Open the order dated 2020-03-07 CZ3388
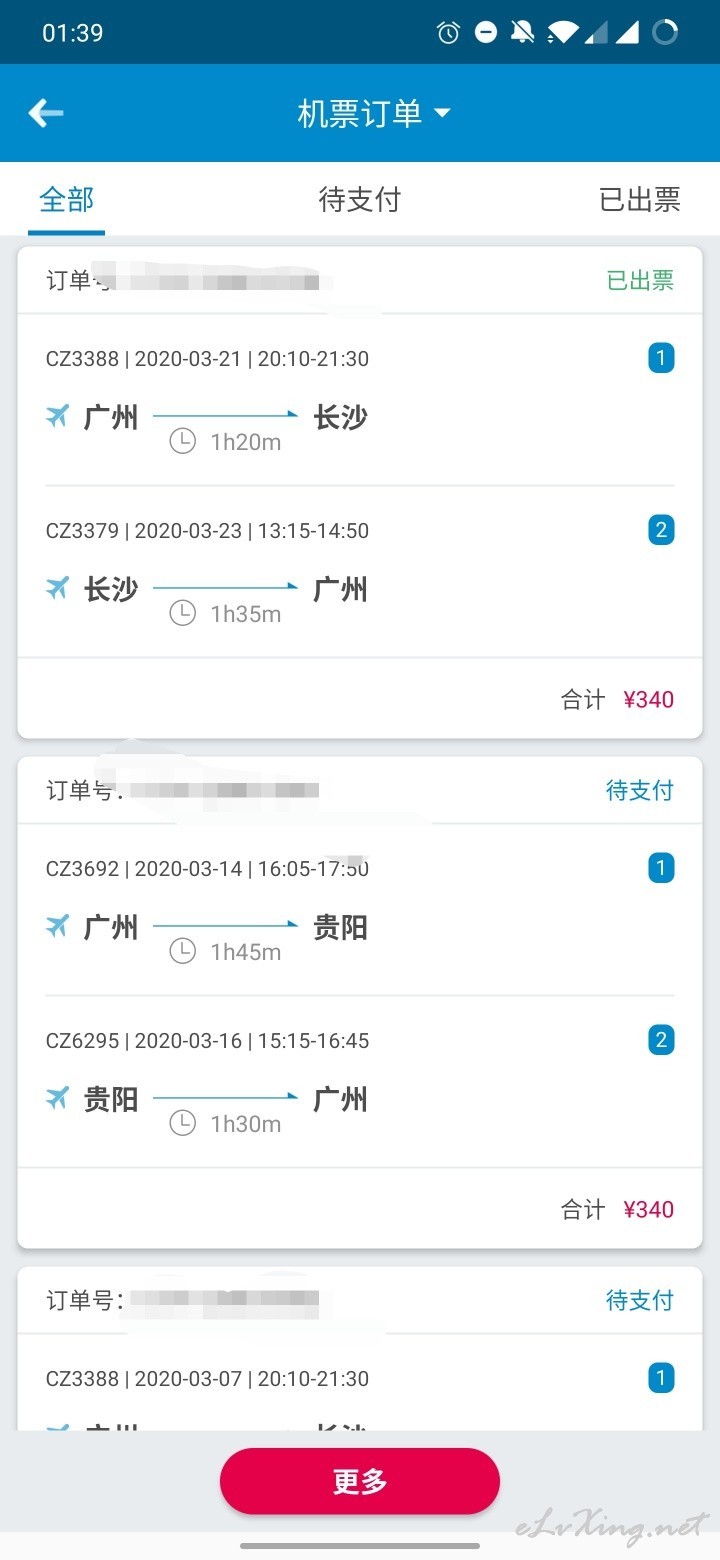This screenshot has width=720, height=1560. tap(360, 1348)
